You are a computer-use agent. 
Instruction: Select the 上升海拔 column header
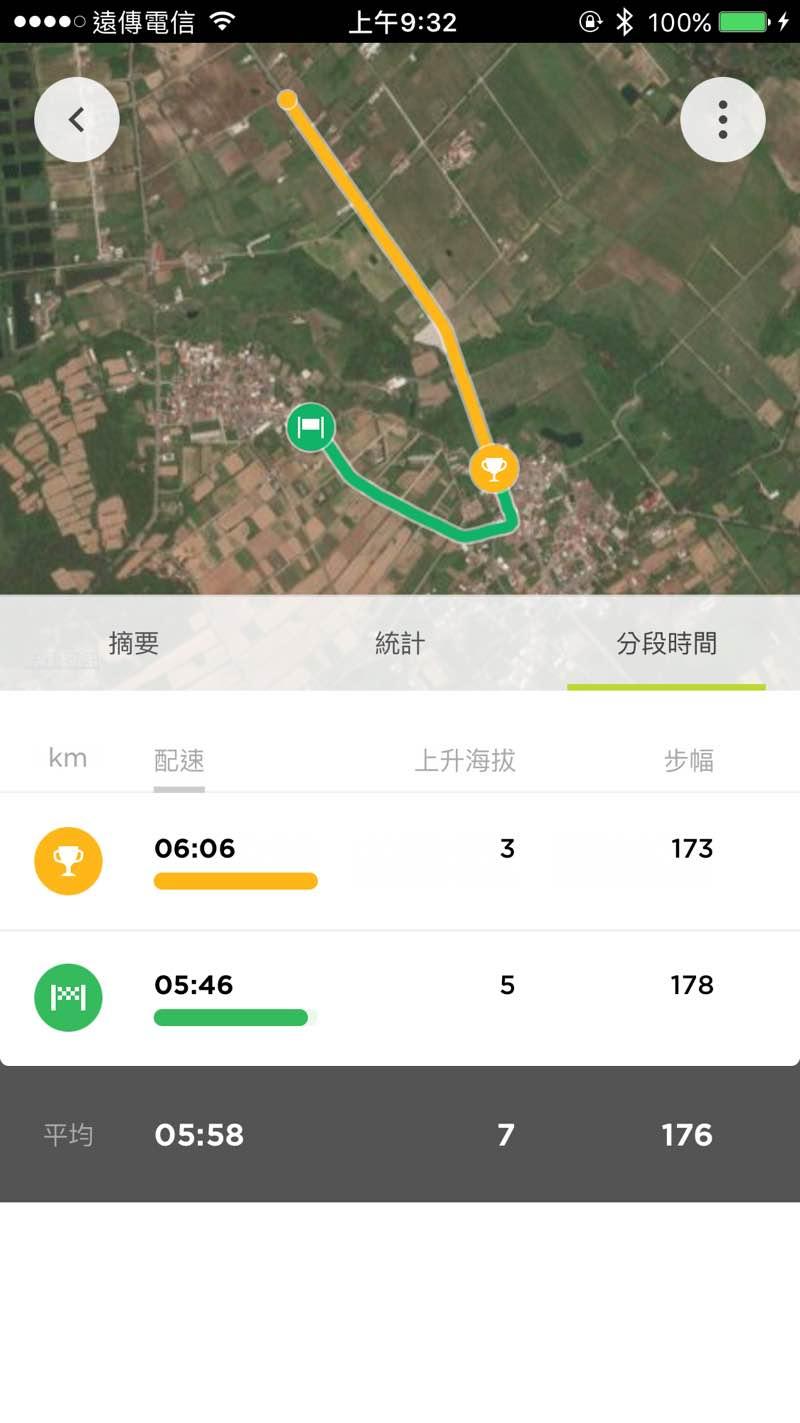465,761
